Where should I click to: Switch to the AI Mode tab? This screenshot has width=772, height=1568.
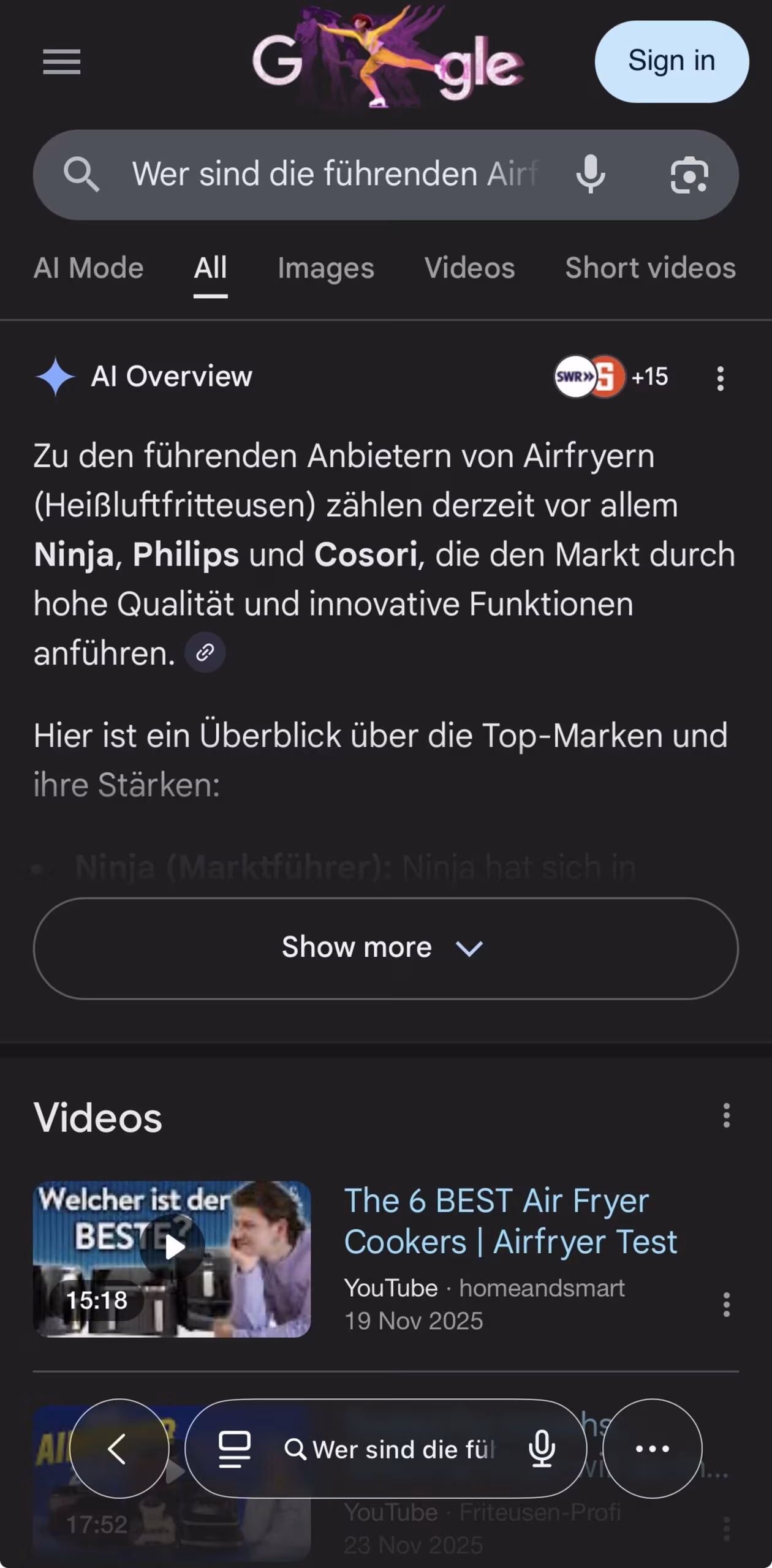[88, 268]
